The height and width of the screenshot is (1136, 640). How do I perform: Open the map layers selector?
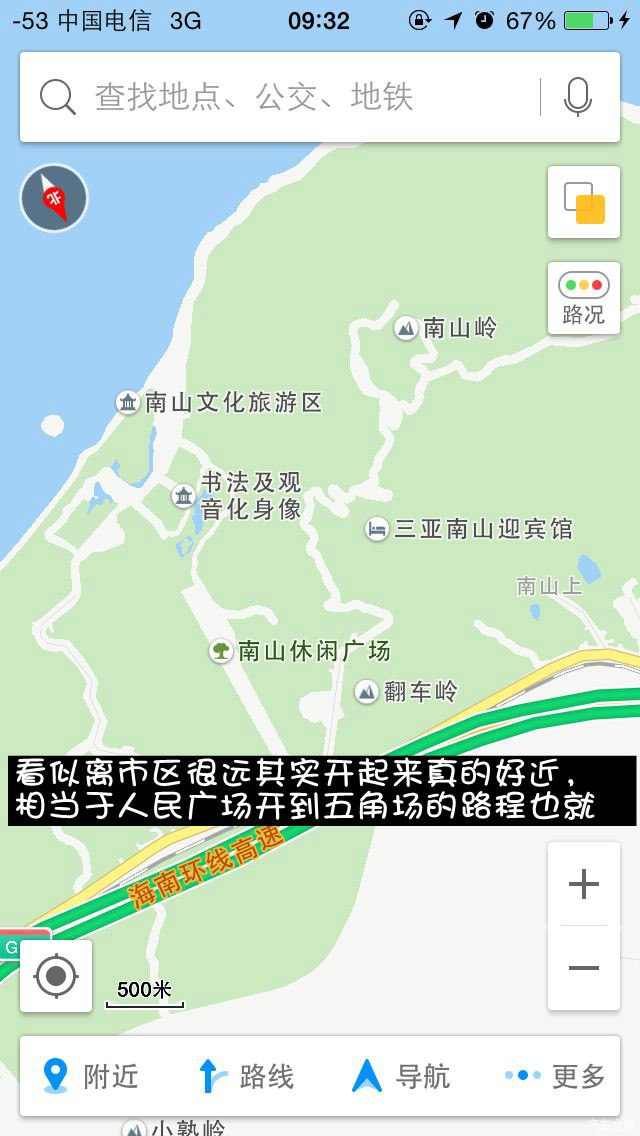(x=584, y=202)
